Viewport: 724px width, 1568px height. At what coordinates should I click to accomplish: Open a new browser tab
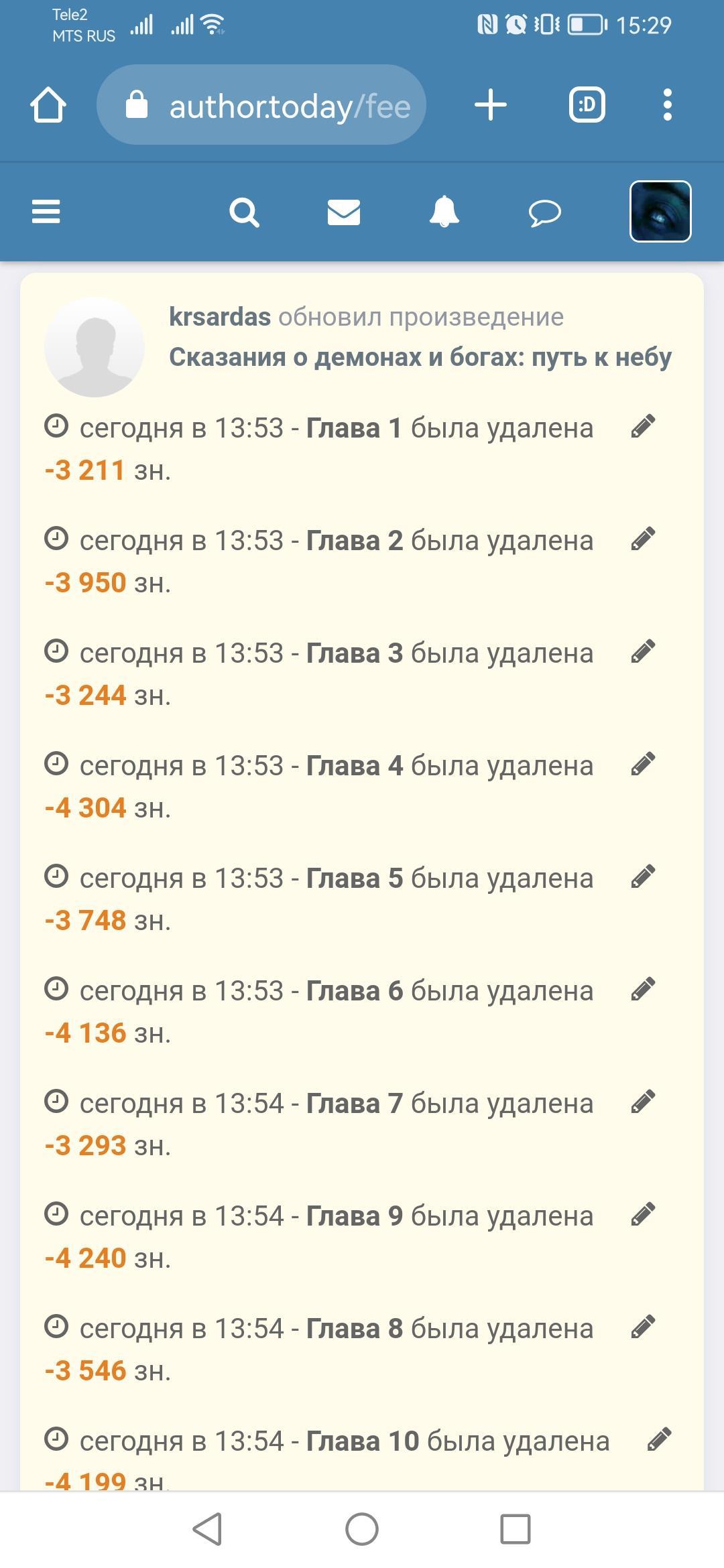click(491, 105)
